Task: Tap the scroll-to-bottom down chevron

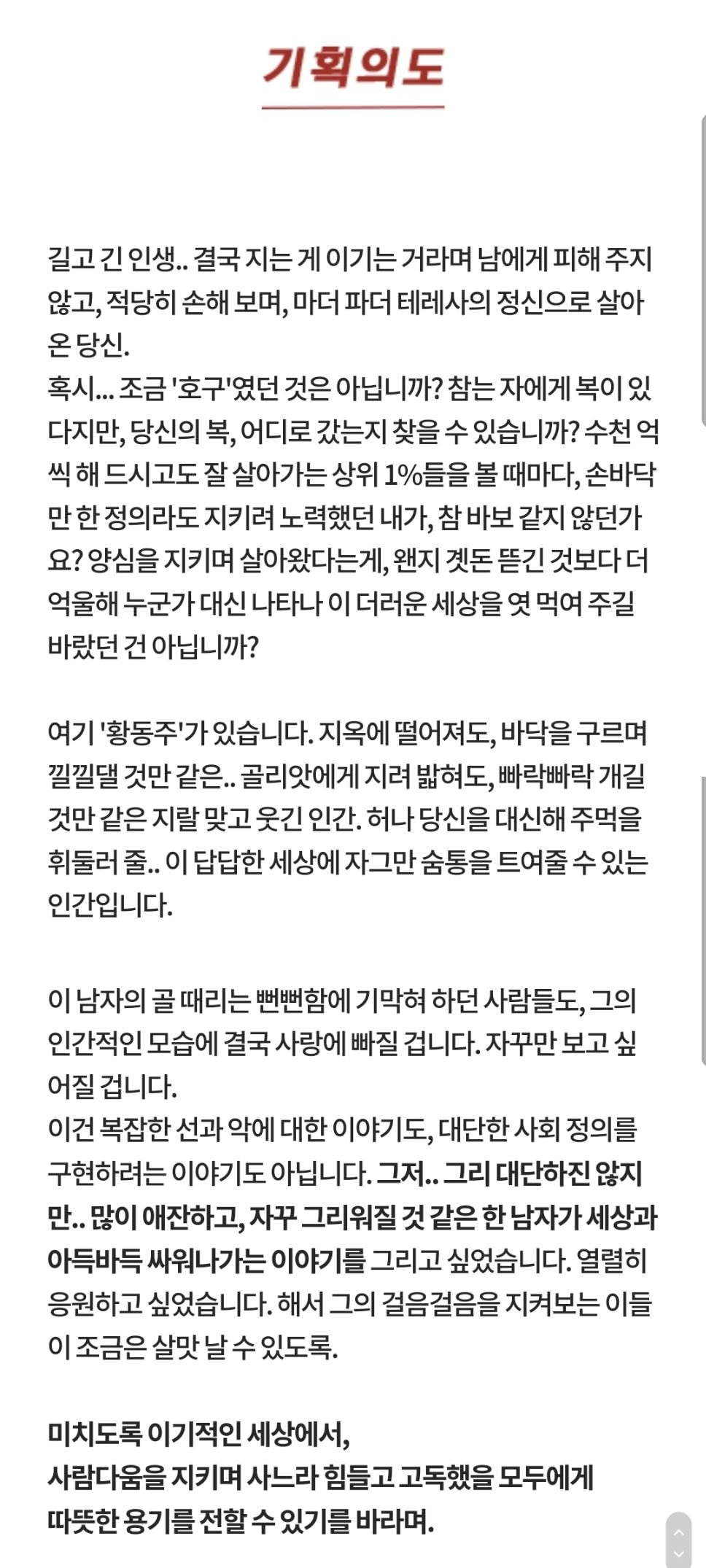Action: point(679,1554)
